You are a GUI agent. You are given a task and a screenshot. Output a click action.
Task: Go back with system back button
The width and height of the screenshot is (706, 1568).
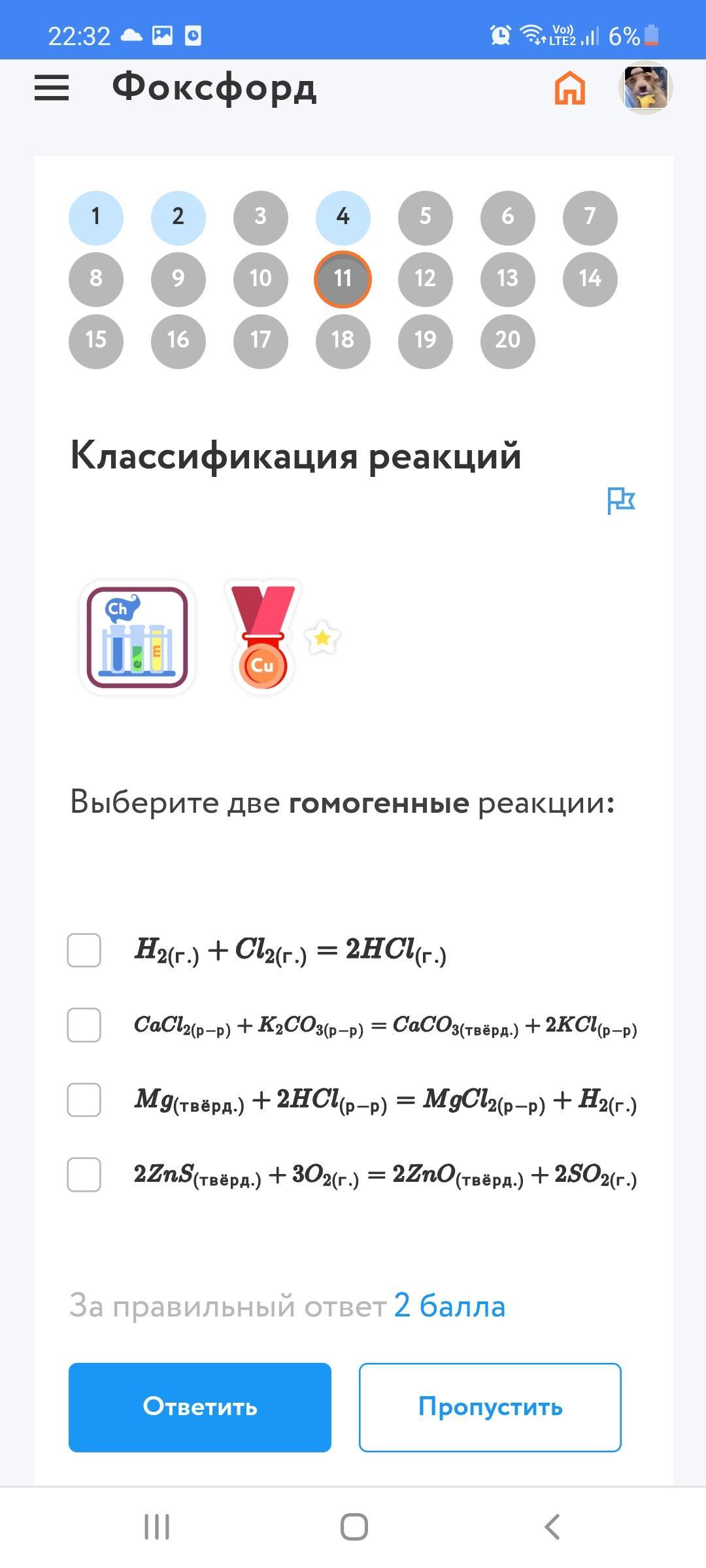click(552, 1527)
